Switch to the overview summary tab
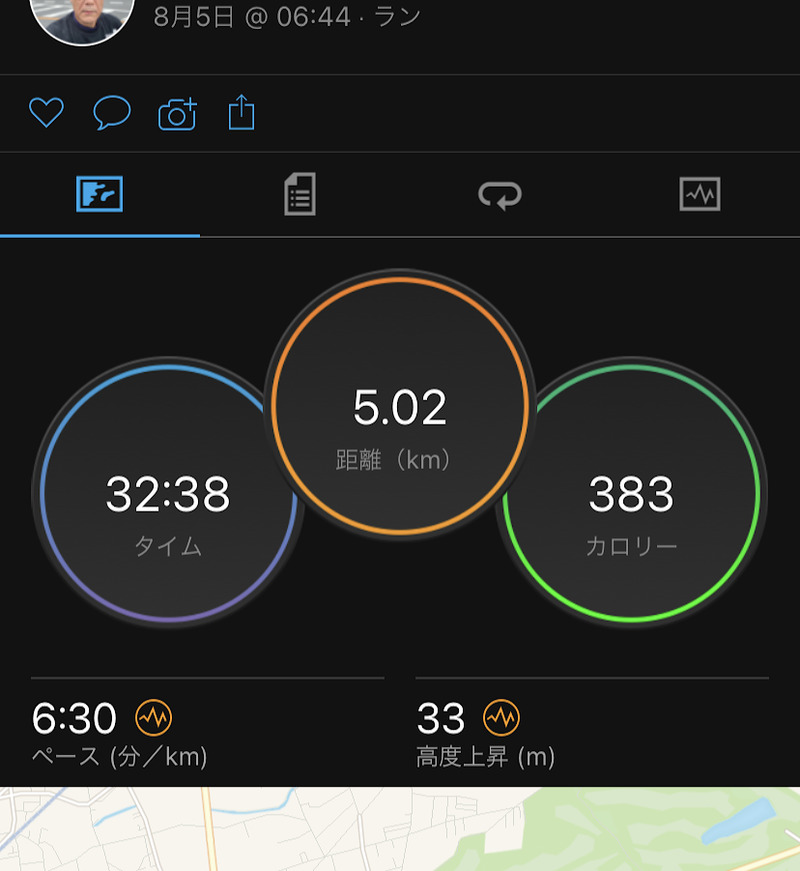 point(100,194)
